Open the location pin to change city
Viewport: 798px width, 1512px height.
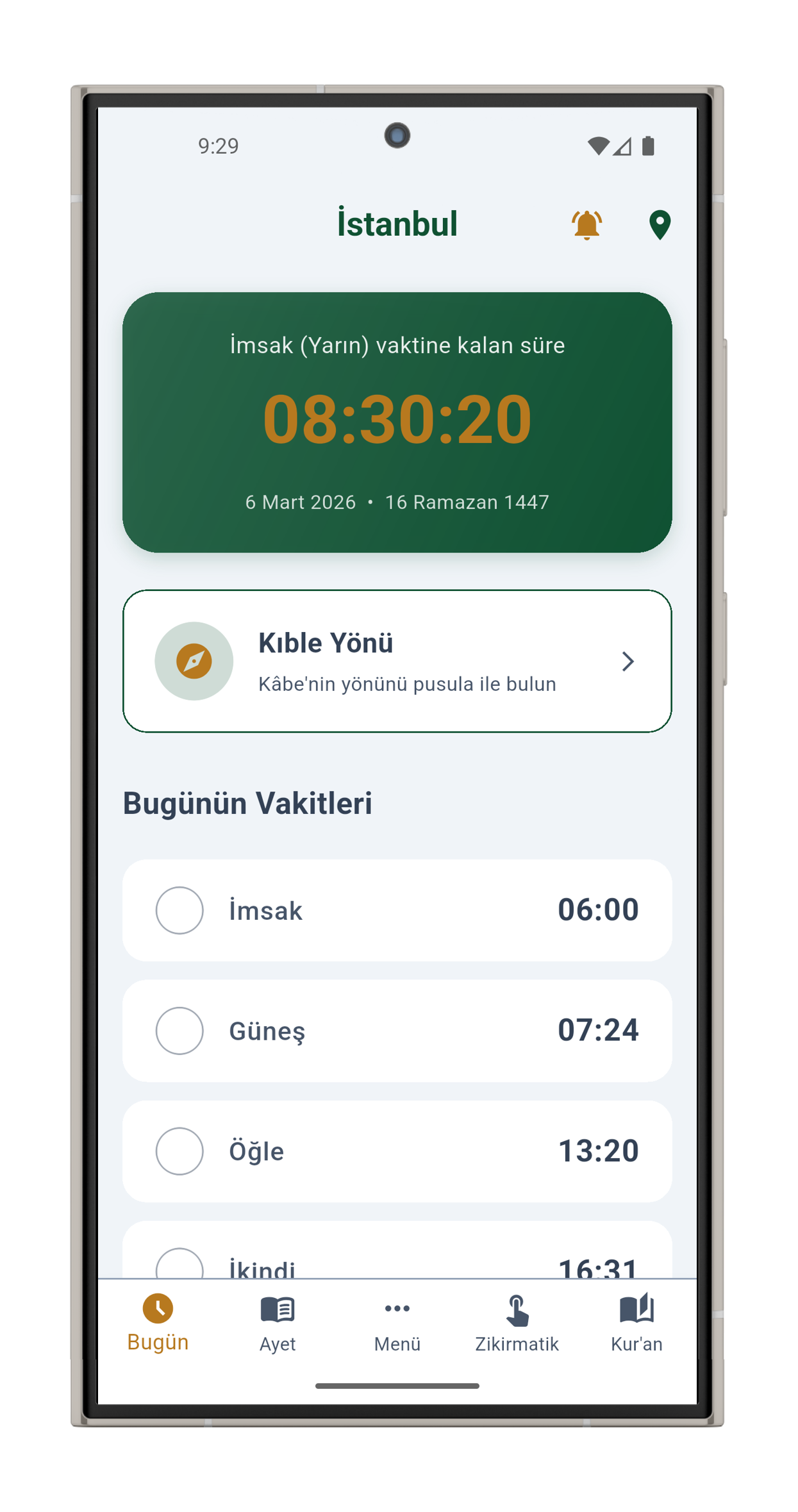(x=660, y=225)
